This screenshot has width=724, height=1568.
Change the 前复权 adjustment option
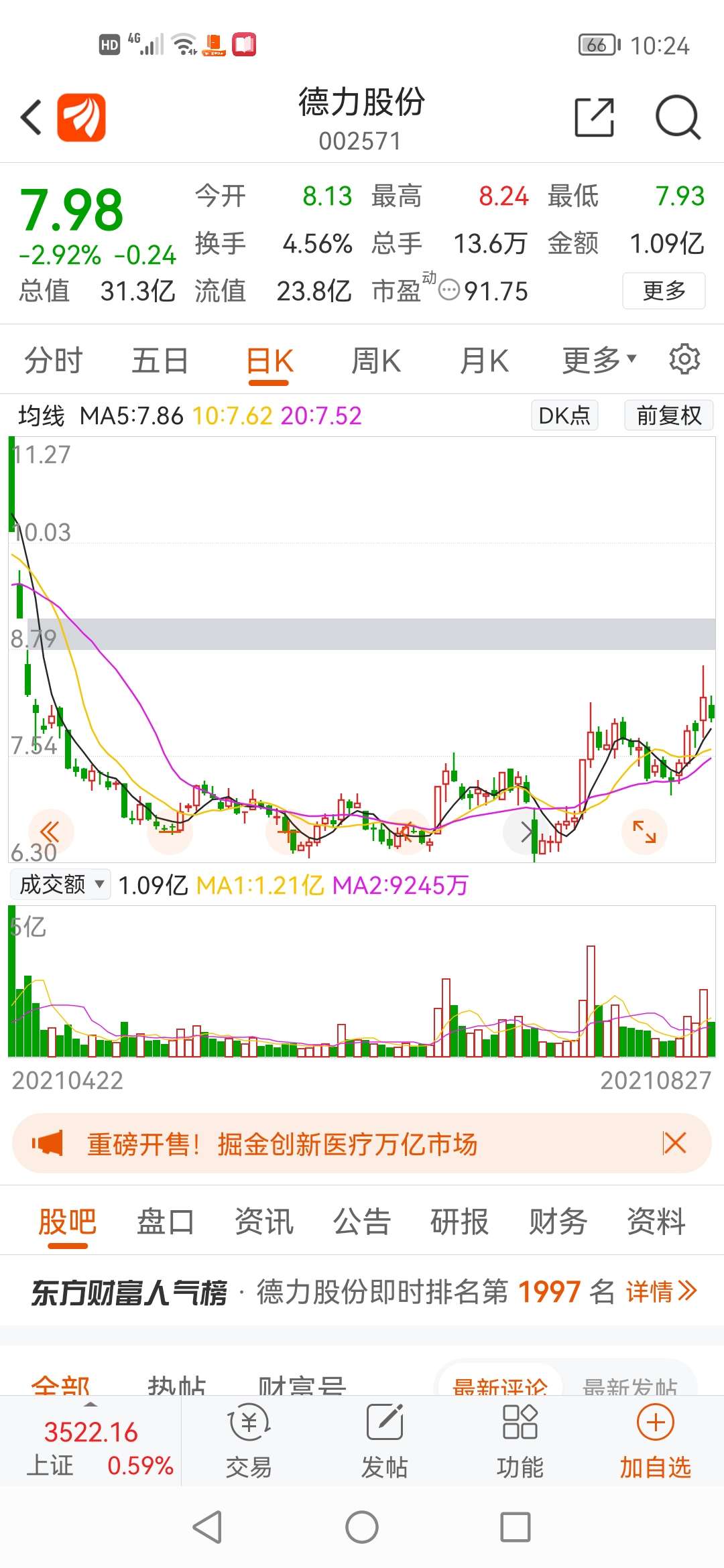pos(668,415)
